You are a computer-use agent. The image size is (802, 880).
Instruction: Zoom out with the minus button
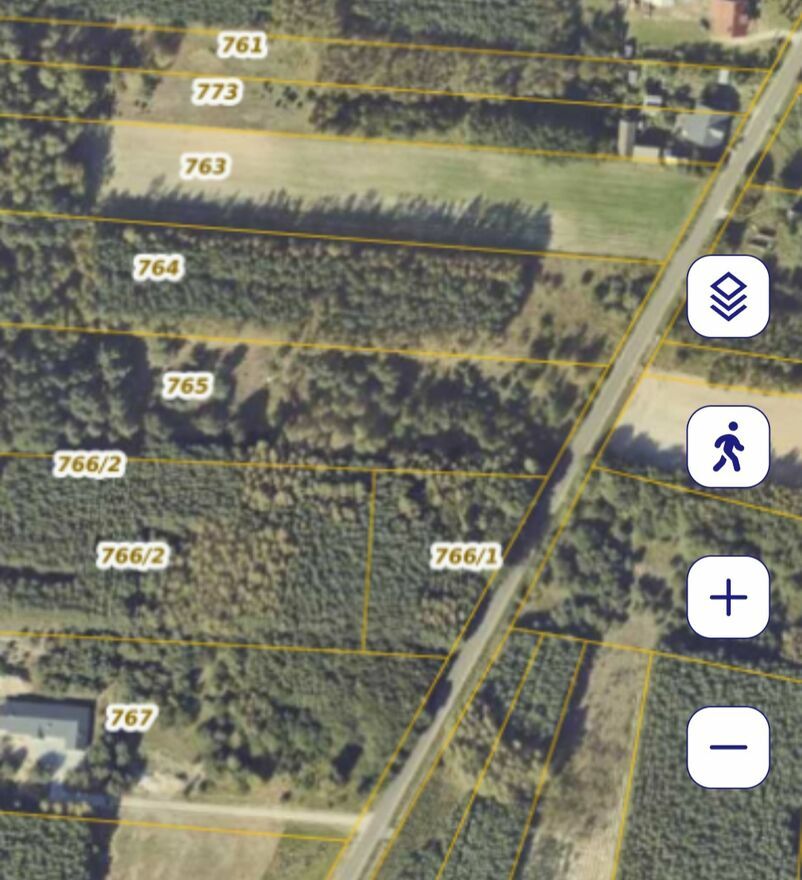coord(728,747)
